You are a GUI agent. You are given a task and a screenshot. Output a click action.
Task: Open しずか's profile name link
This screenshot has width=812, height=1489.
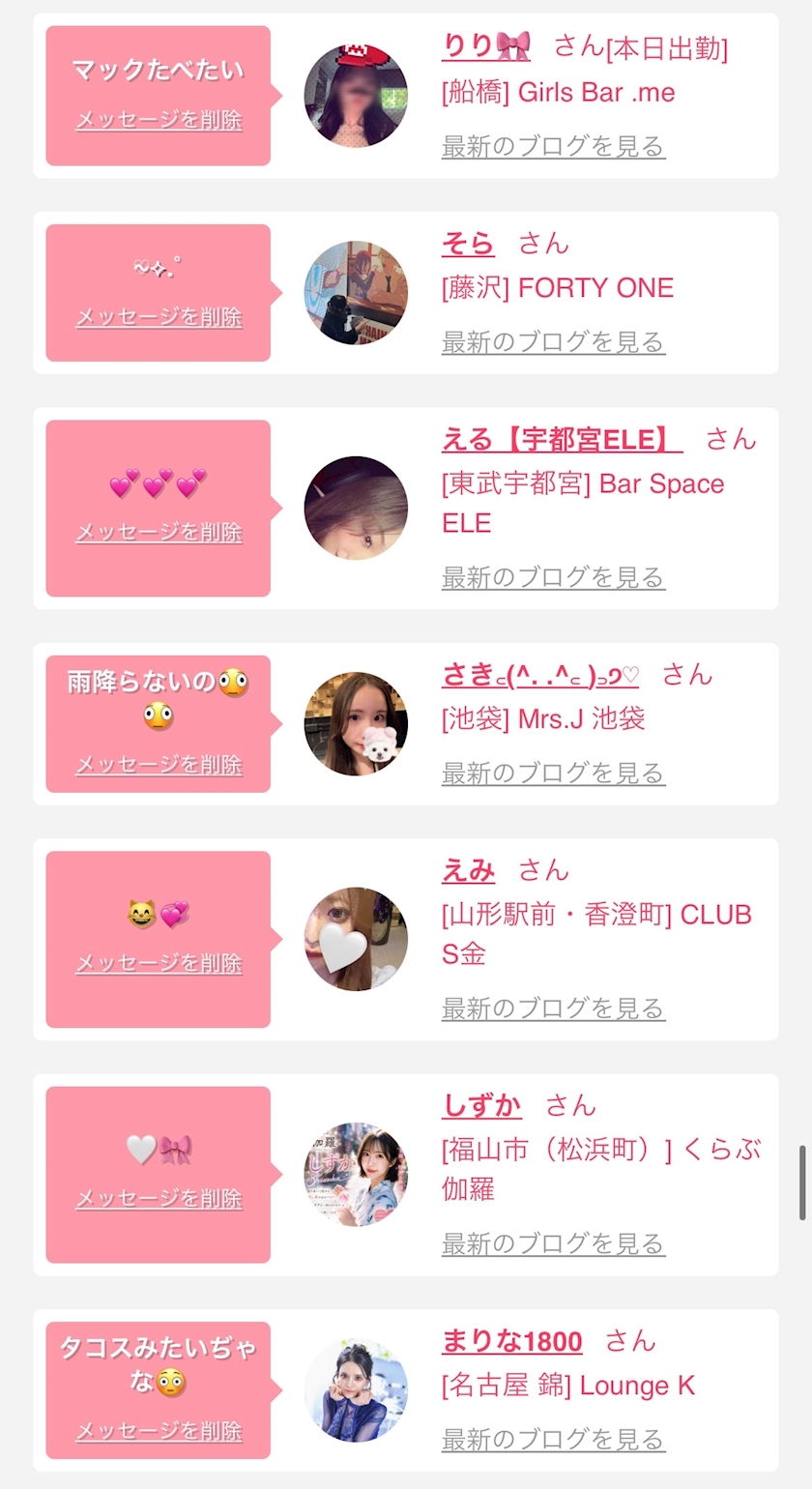[481, 1105]
